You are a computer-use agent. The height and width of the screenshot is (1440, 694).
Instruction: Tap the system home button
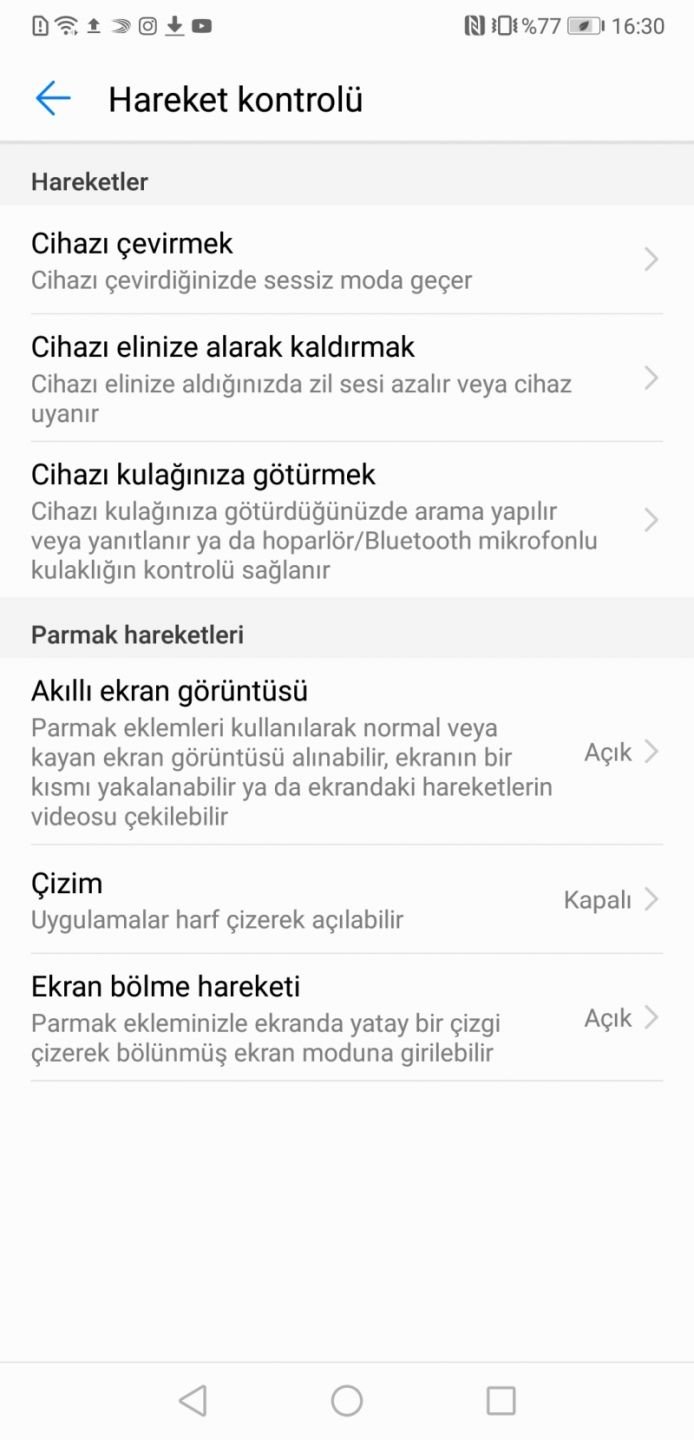pyautogui.click(x=347, y=1400)
